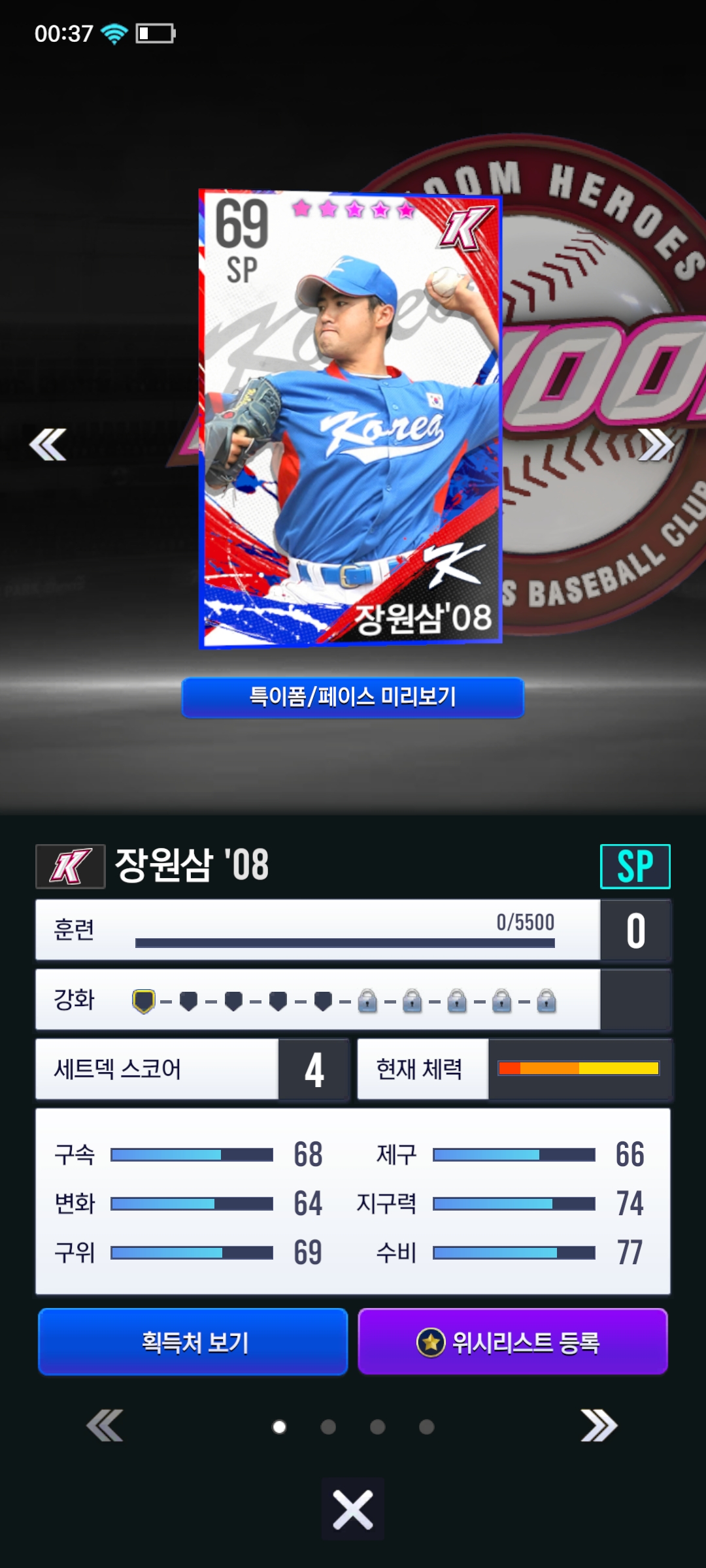Go to the previous card with the left arrow beside the card
The image size is (706, 1568).
pos(48,445)
